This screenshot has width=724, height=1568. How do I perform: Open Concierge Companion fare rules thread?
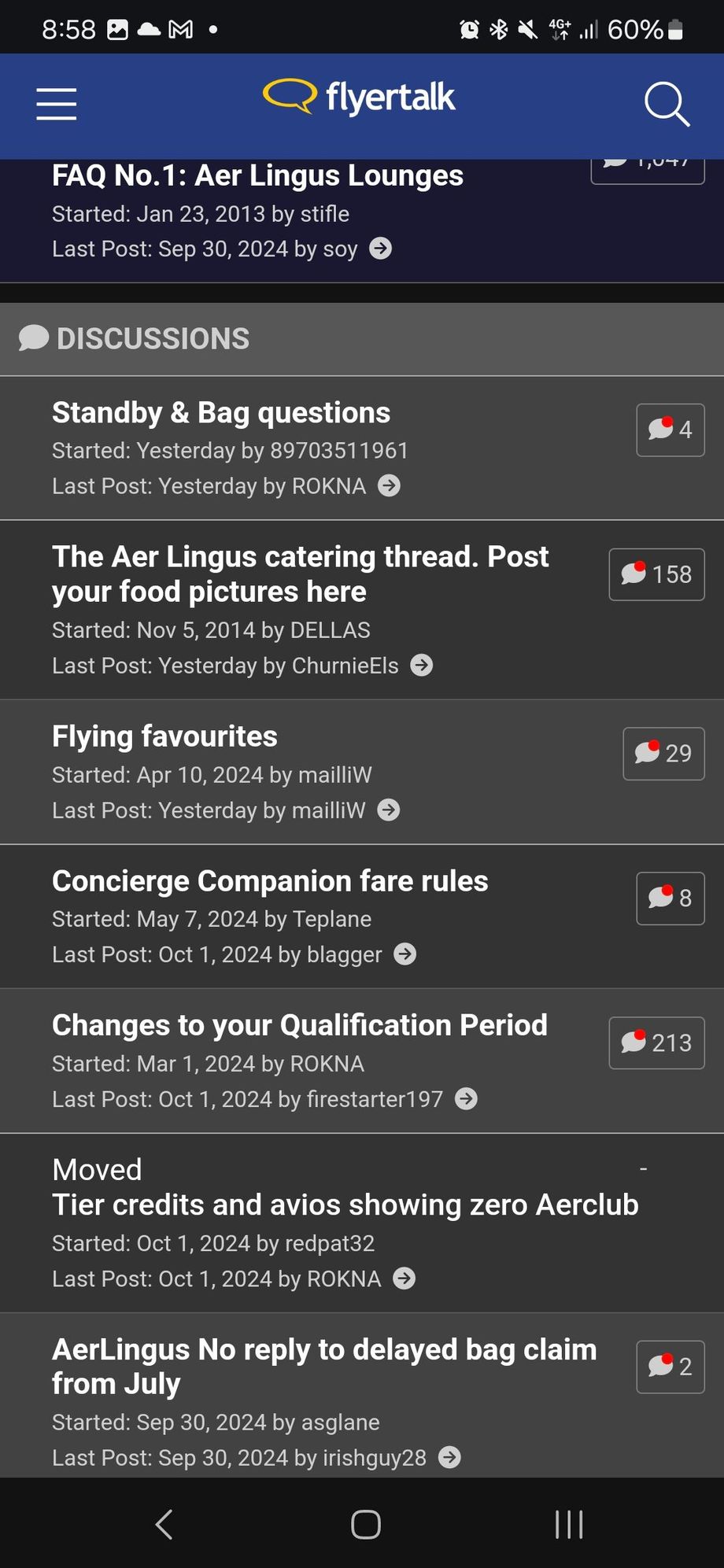(x=270, y=881)
